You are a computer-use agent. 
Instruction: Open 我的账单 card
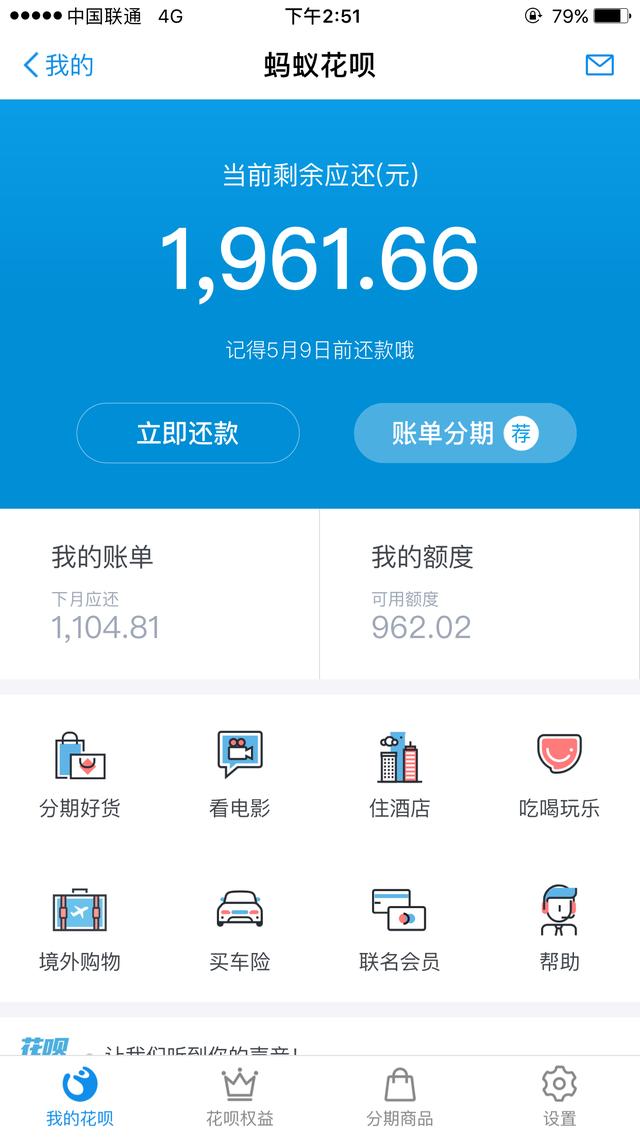coord(160,594)
